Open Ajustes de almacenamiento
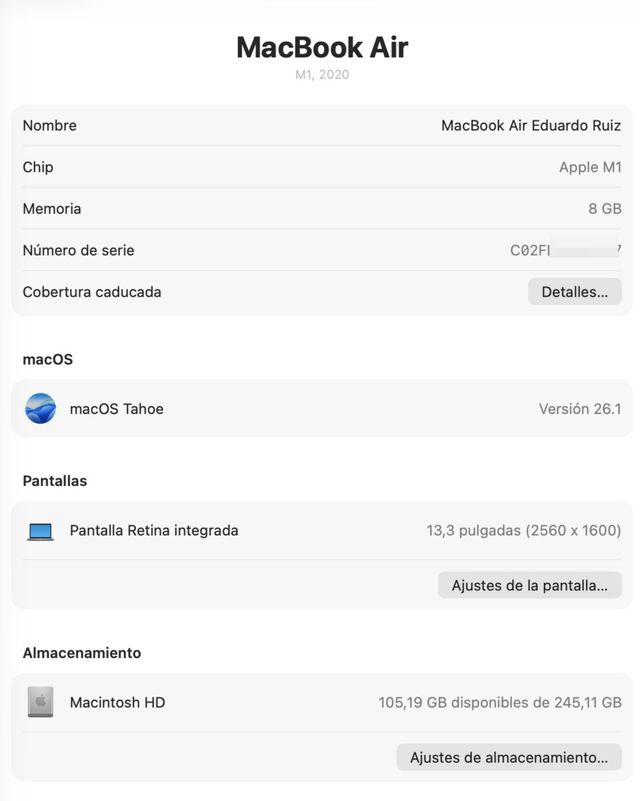Screen dimensions: 640x801 pos(508,757)
